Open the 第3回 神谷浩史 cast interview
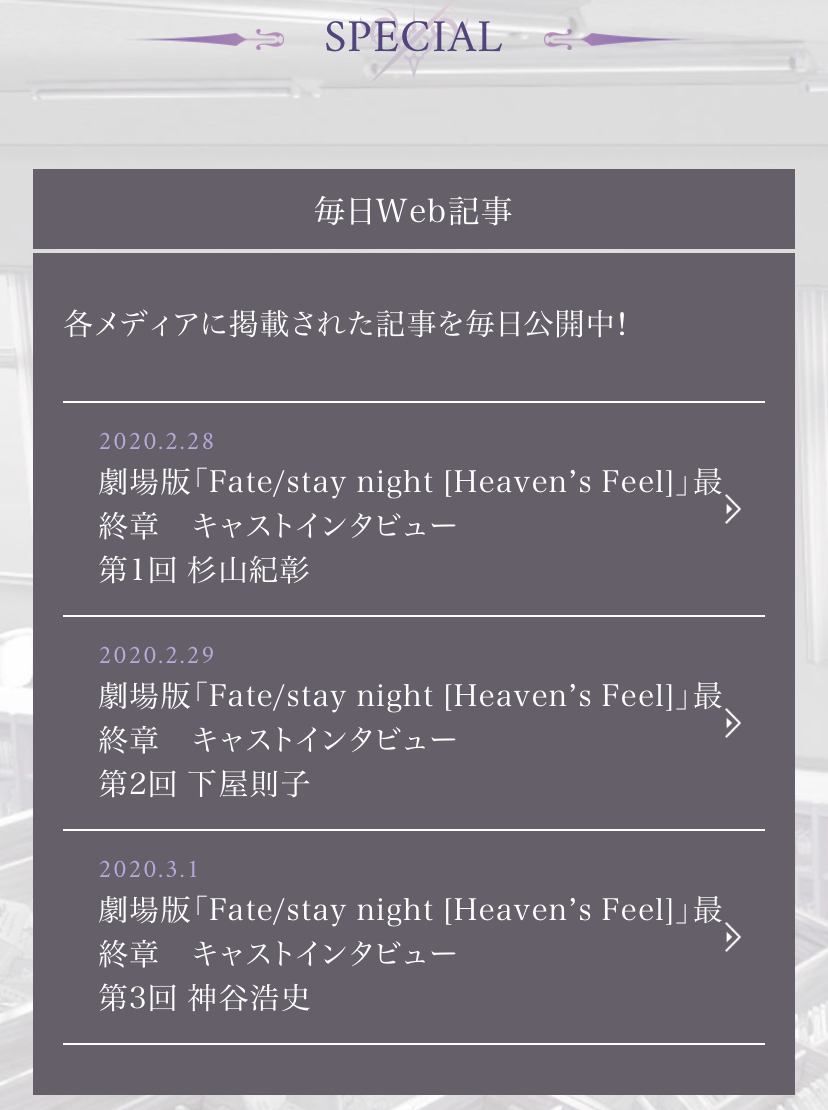The height and width of the screenshot is (1110, 828). tap(412, 953)
